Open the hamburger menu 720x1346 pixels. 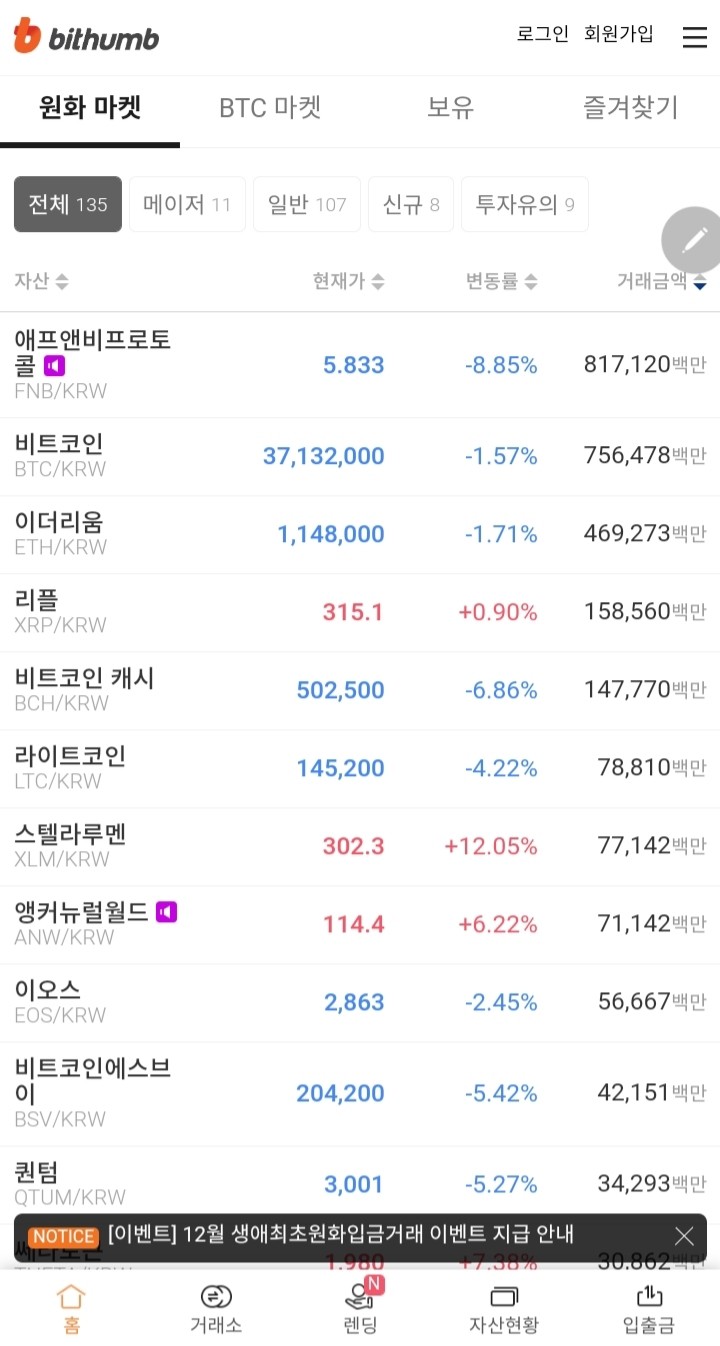(x=695, y=36)
